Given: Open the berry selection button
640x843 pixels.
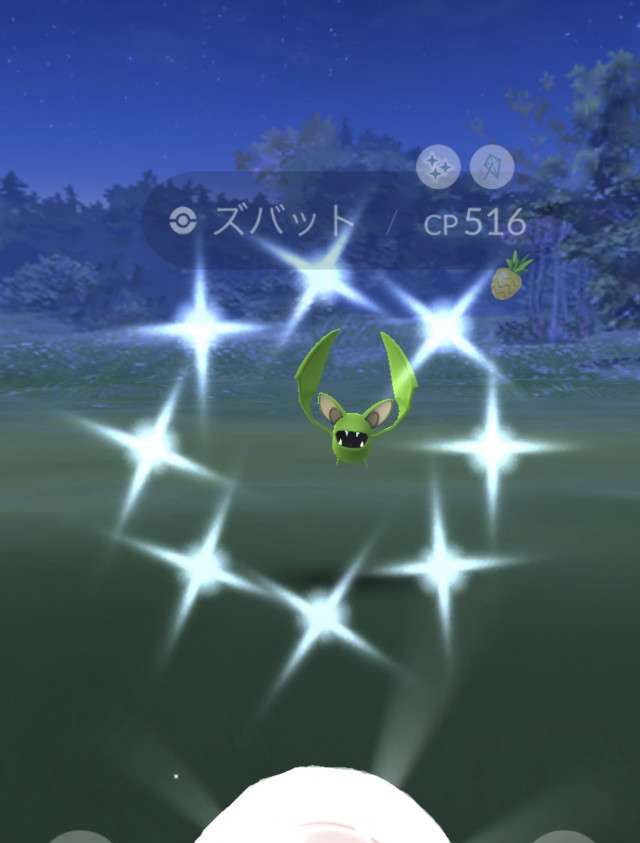Looking at the screenshot, I should 82,836.
